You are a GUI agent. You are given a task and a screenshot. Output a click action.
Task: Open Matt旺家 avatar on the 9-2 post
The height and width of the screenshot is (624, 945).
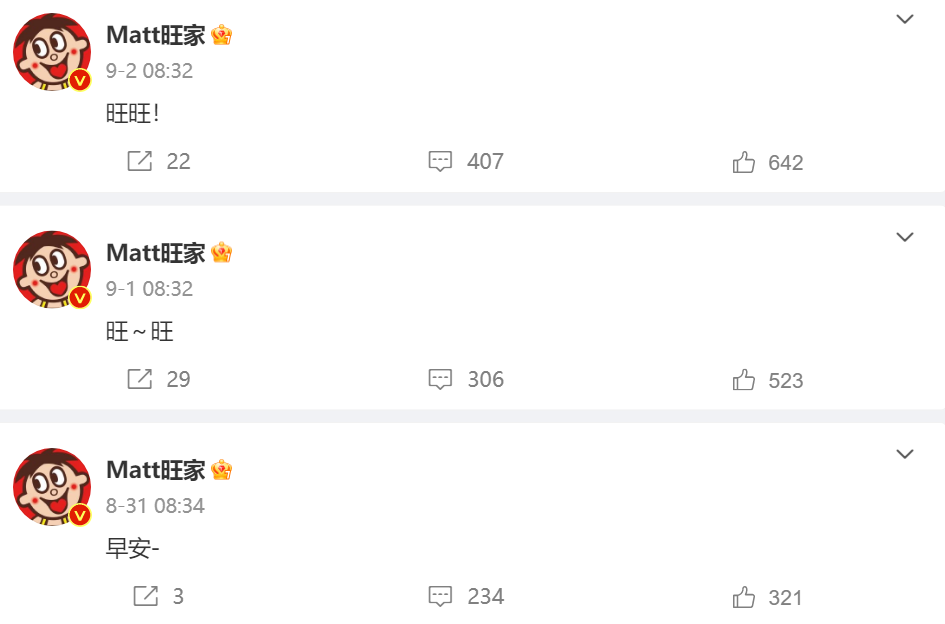click(x=52, y=52)
